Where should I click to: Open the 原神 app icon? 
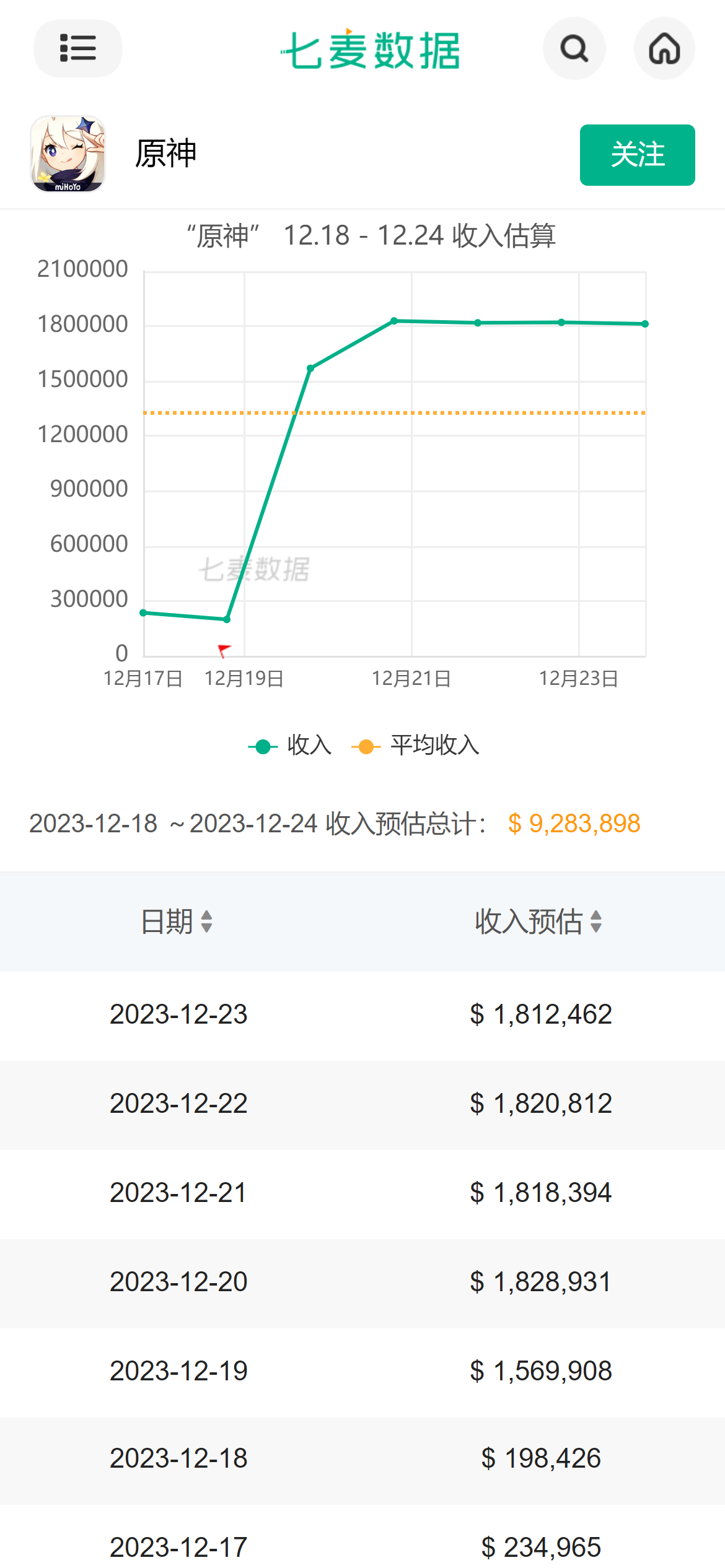pos(68,154)
